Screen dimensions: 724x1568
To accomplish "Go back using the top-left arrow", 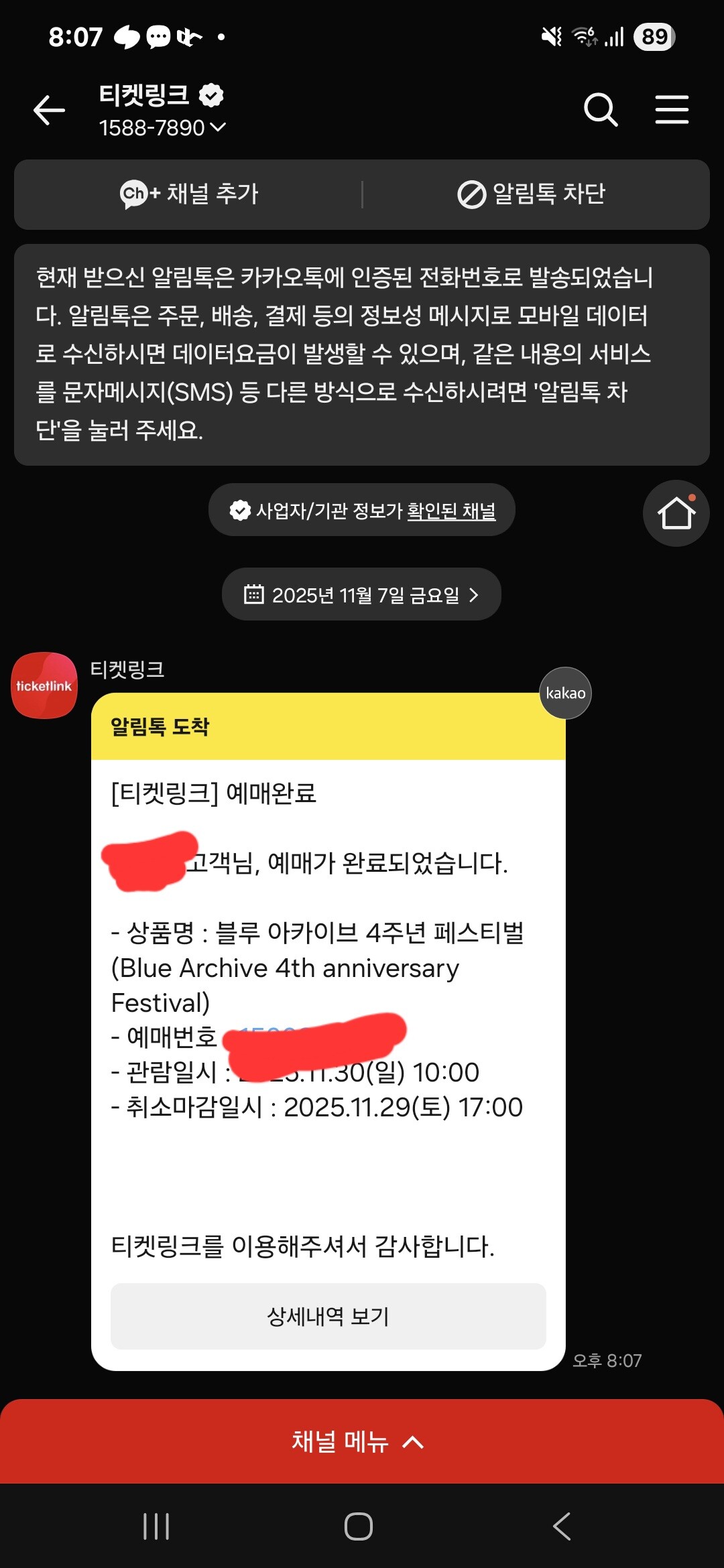I will tap(49, 110).
